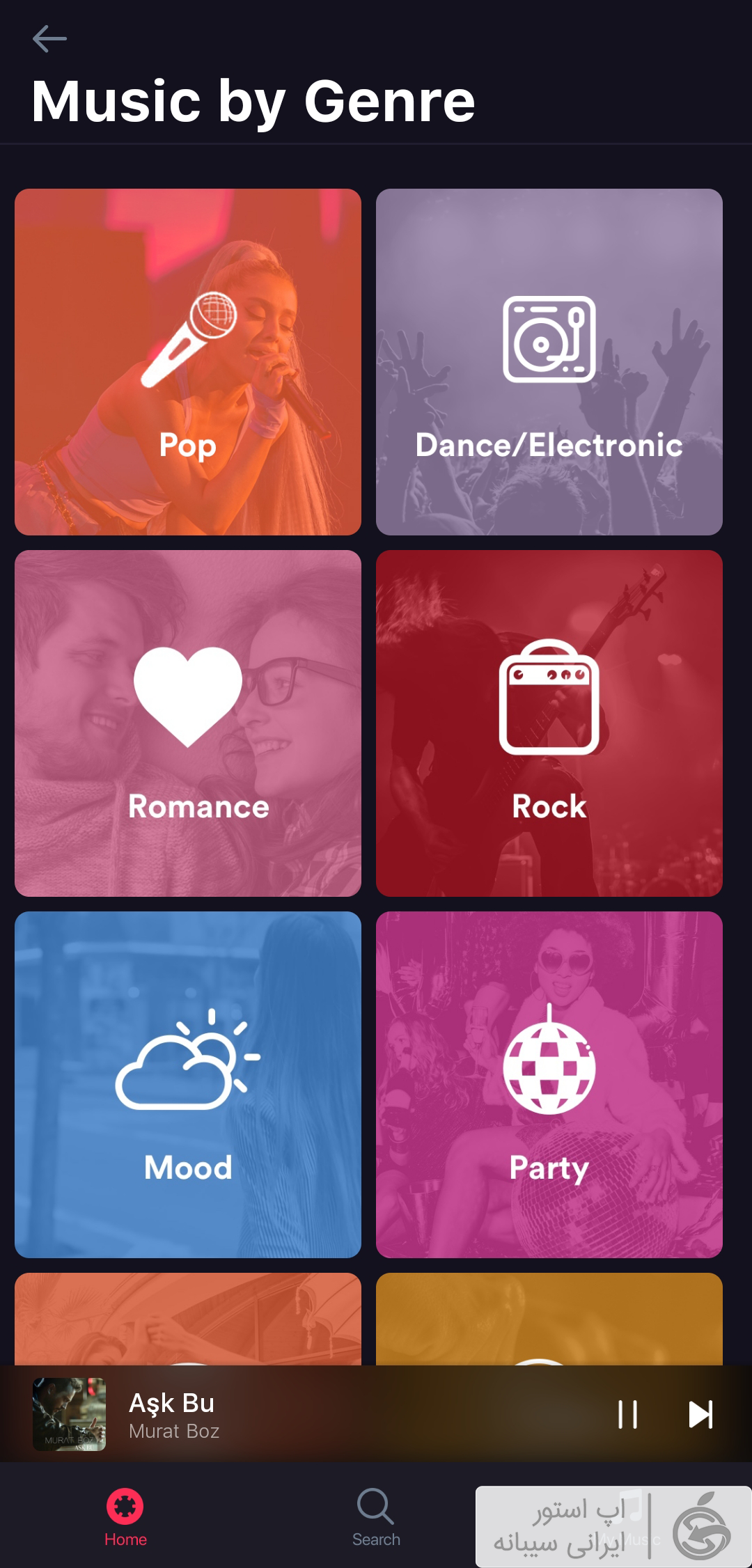
Task: Open the Aşk Bu now playing bar
Action: [376, 1413]
